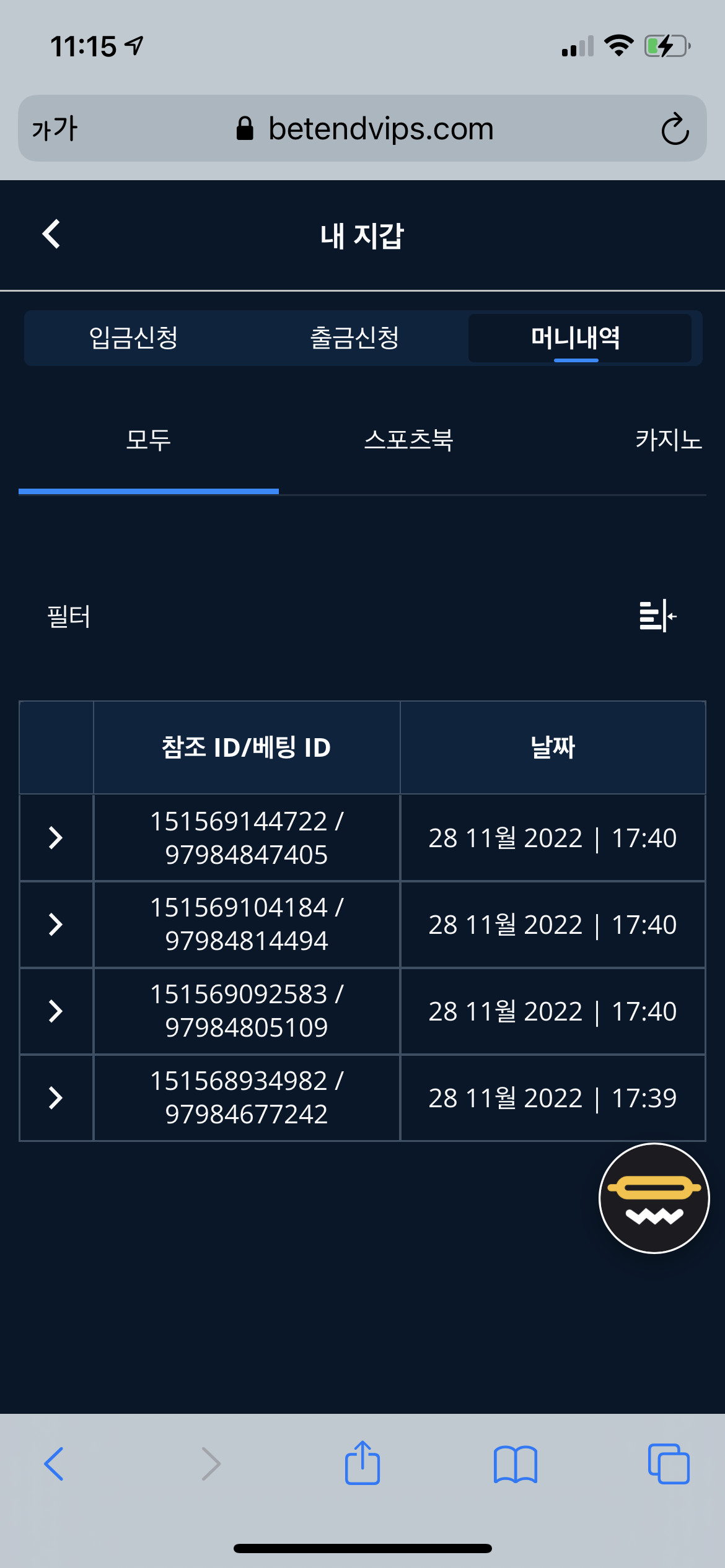
Task: Expand row with ID 151569144722
Action: click(56, 838)
